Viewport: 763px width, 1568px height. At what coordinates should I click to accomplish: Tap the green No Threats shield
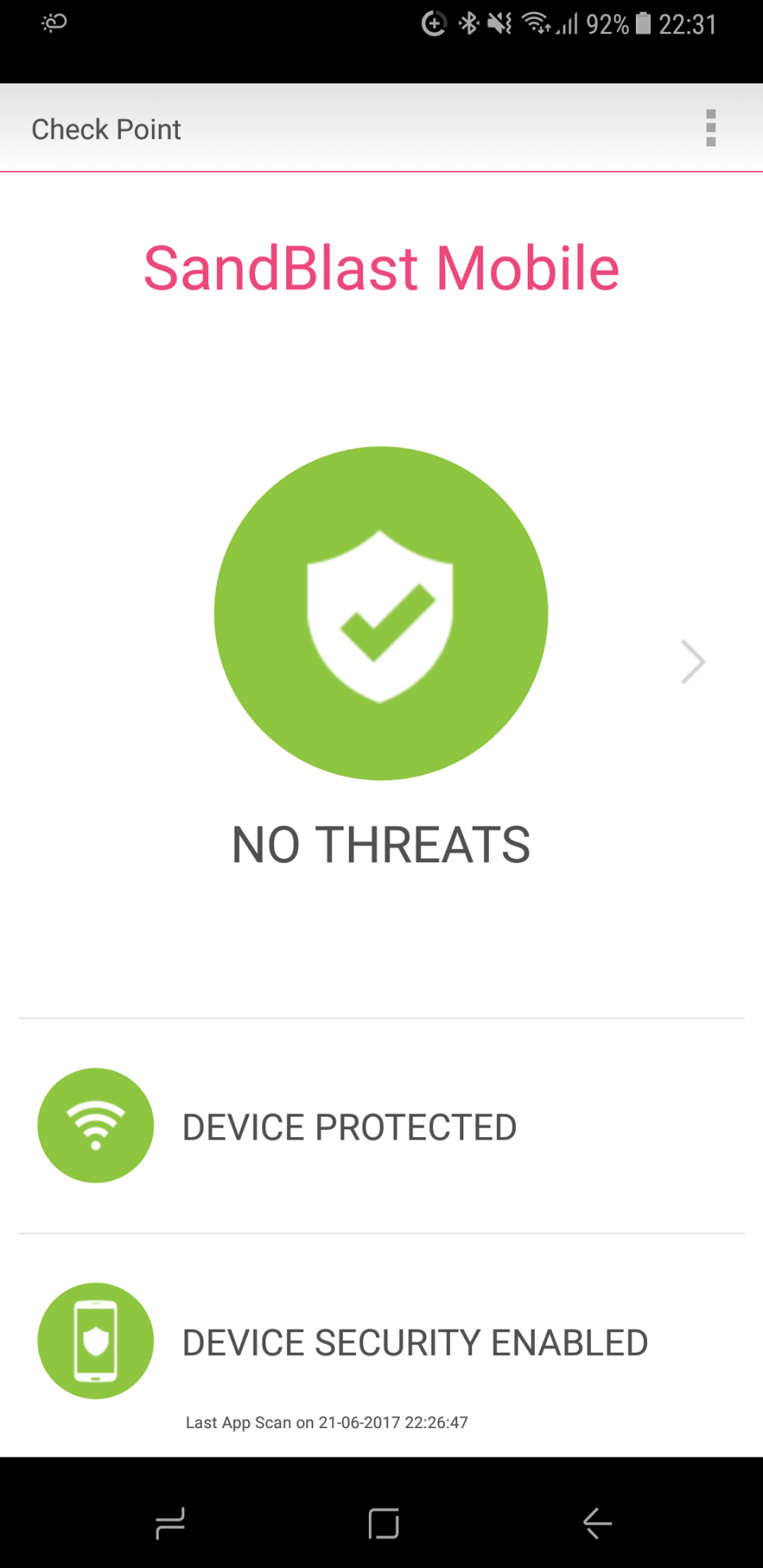coord(381,613)
